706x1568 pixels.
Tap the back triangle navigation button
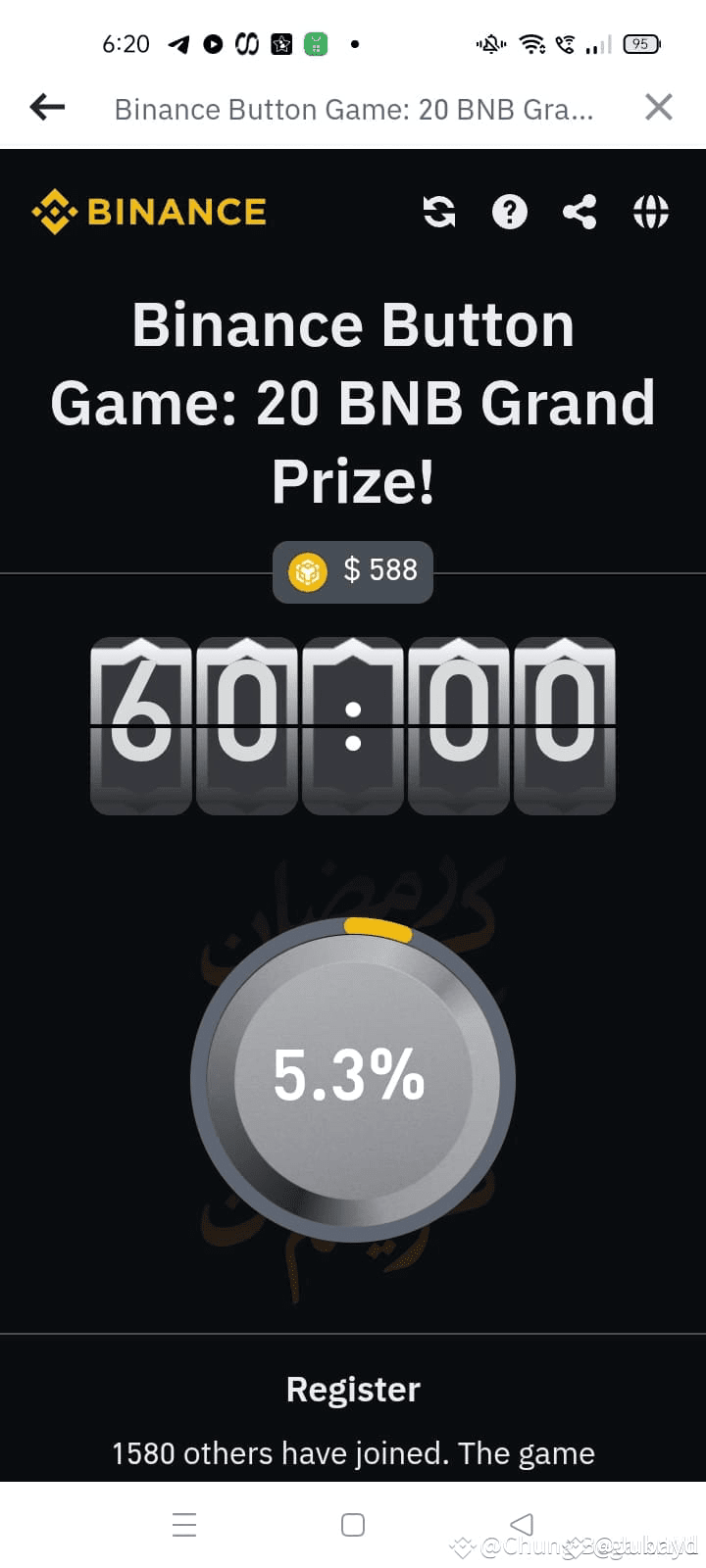[x=521, y=1524]
